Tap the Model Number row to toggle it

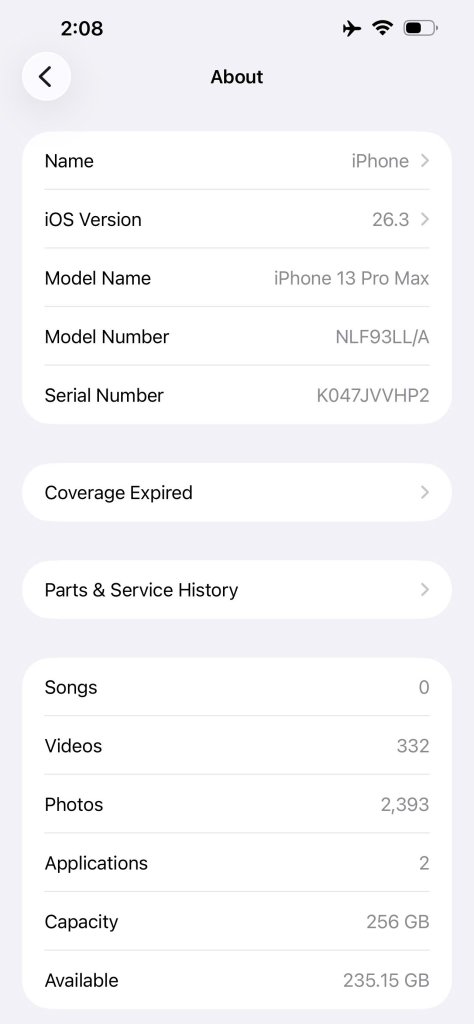(x=237, y=336)
